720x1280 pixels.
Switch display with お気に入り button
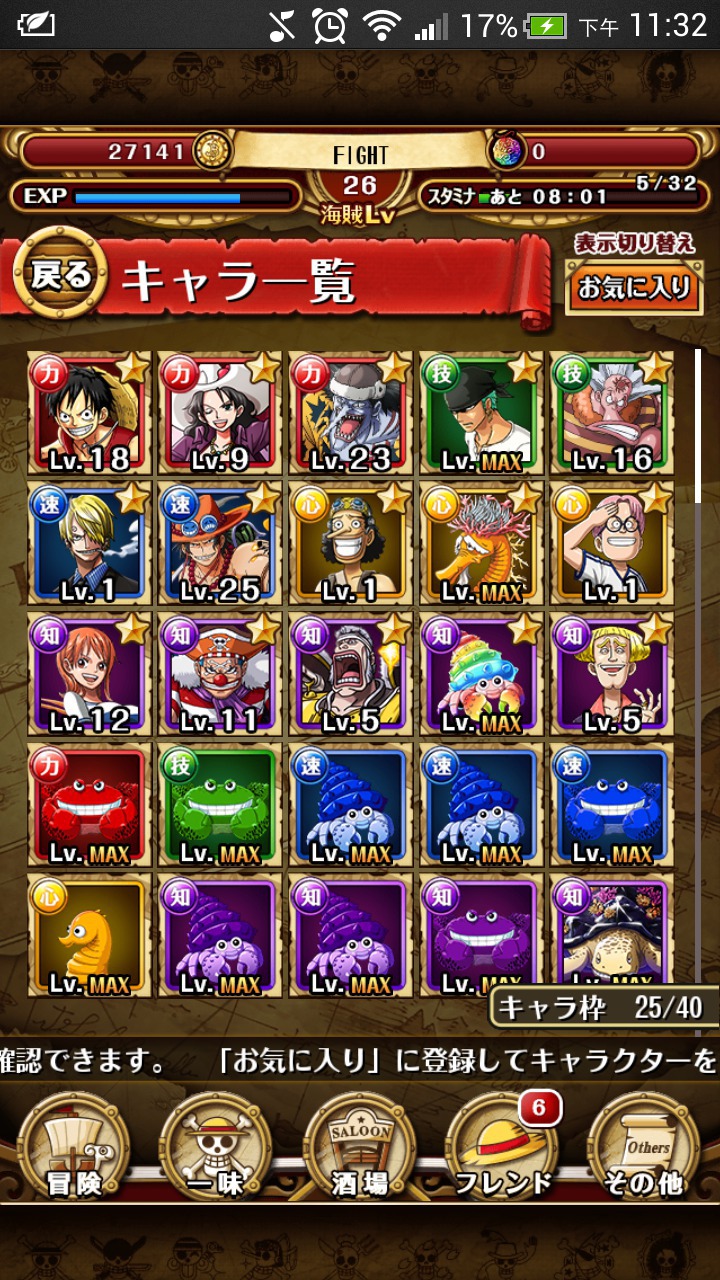click(x=634, y=287)
